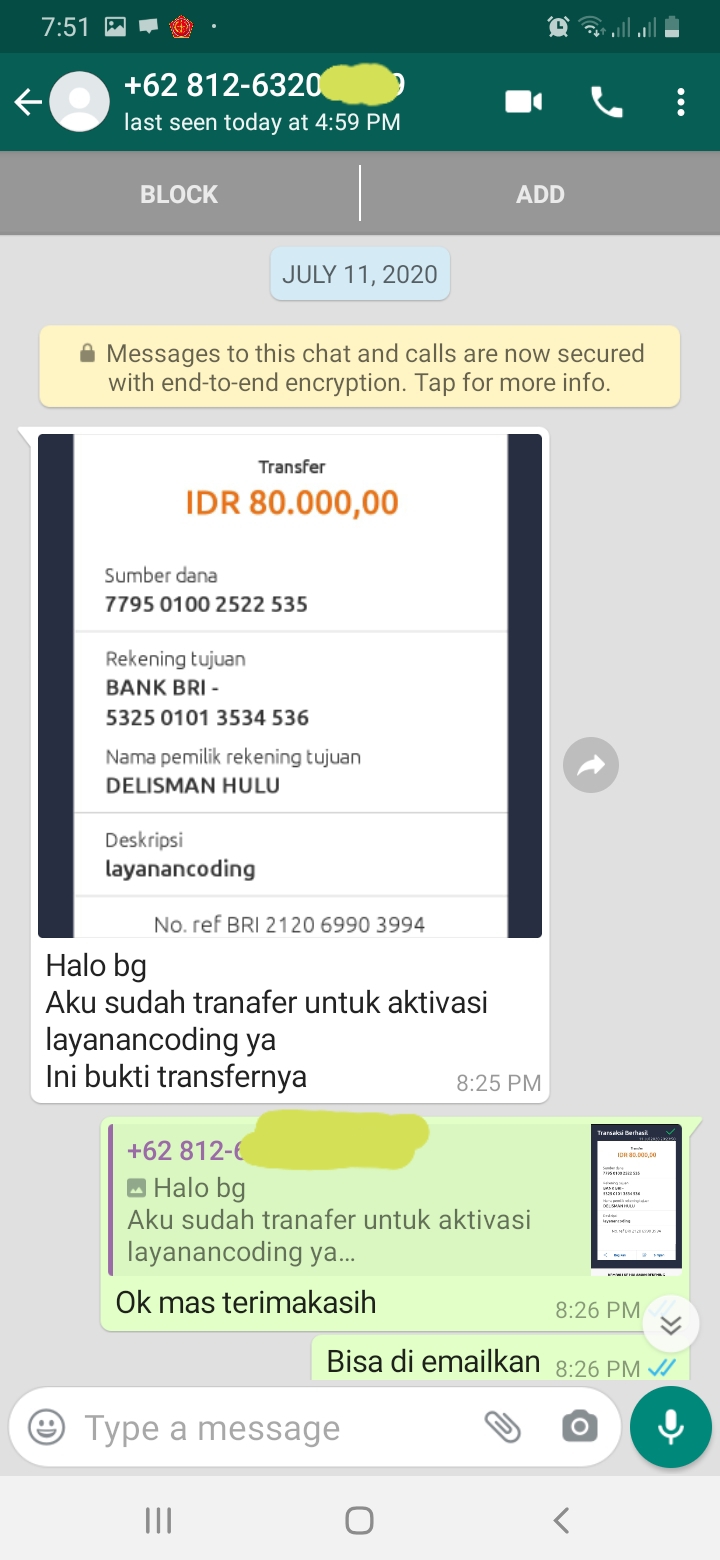Add this number to contacts
Viewport: 720px width, 1560px height.
point(540,194)
